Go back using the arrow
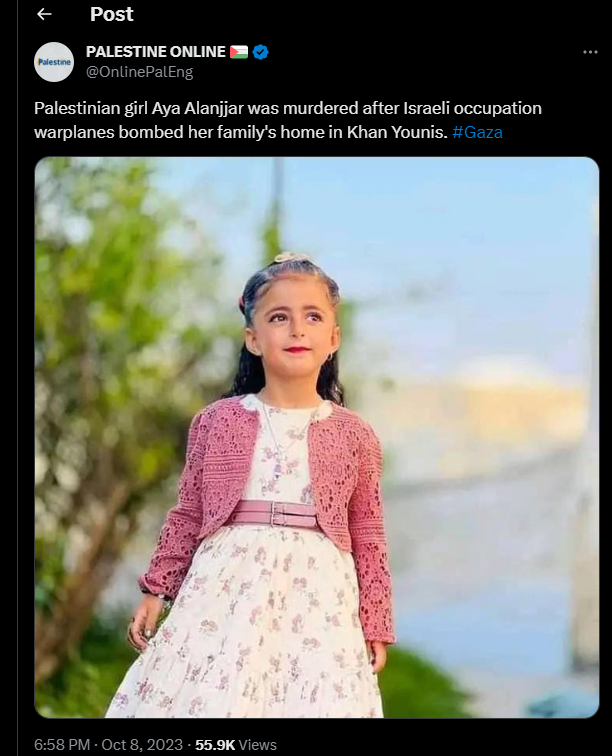 [43, 15]
